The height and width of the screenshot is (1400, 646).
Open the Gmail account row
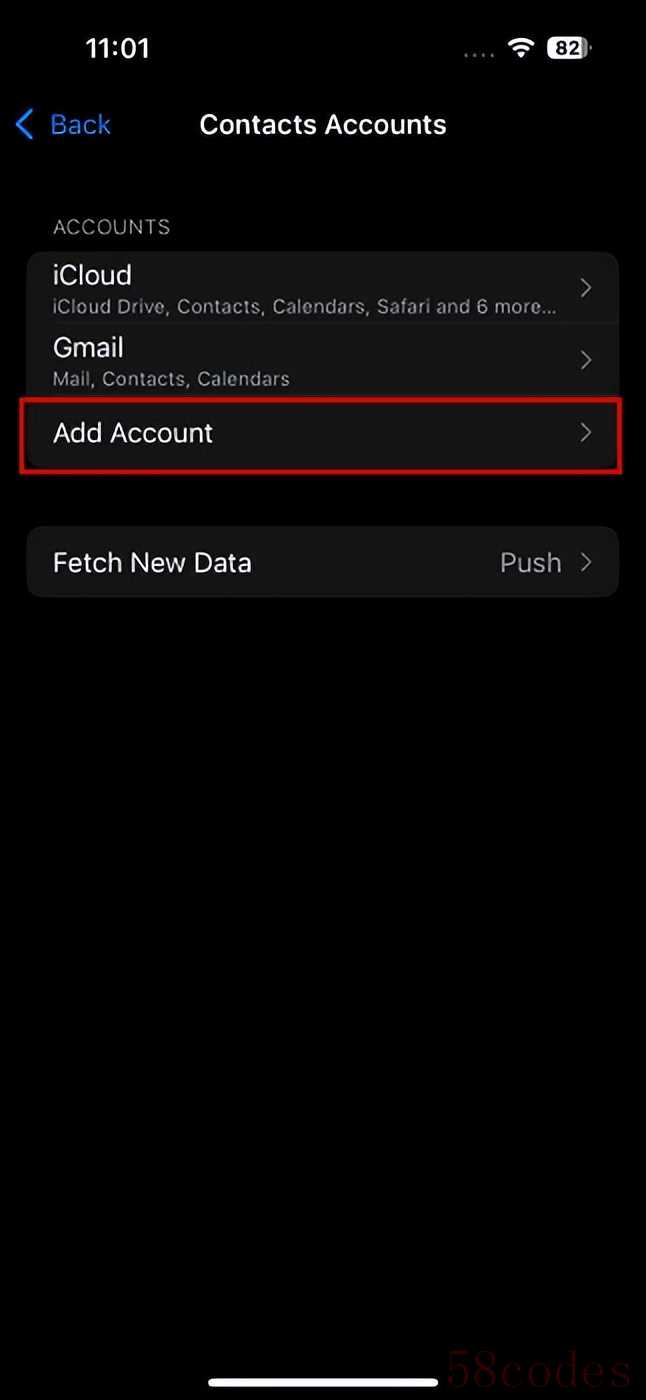[x=322, y=360]
